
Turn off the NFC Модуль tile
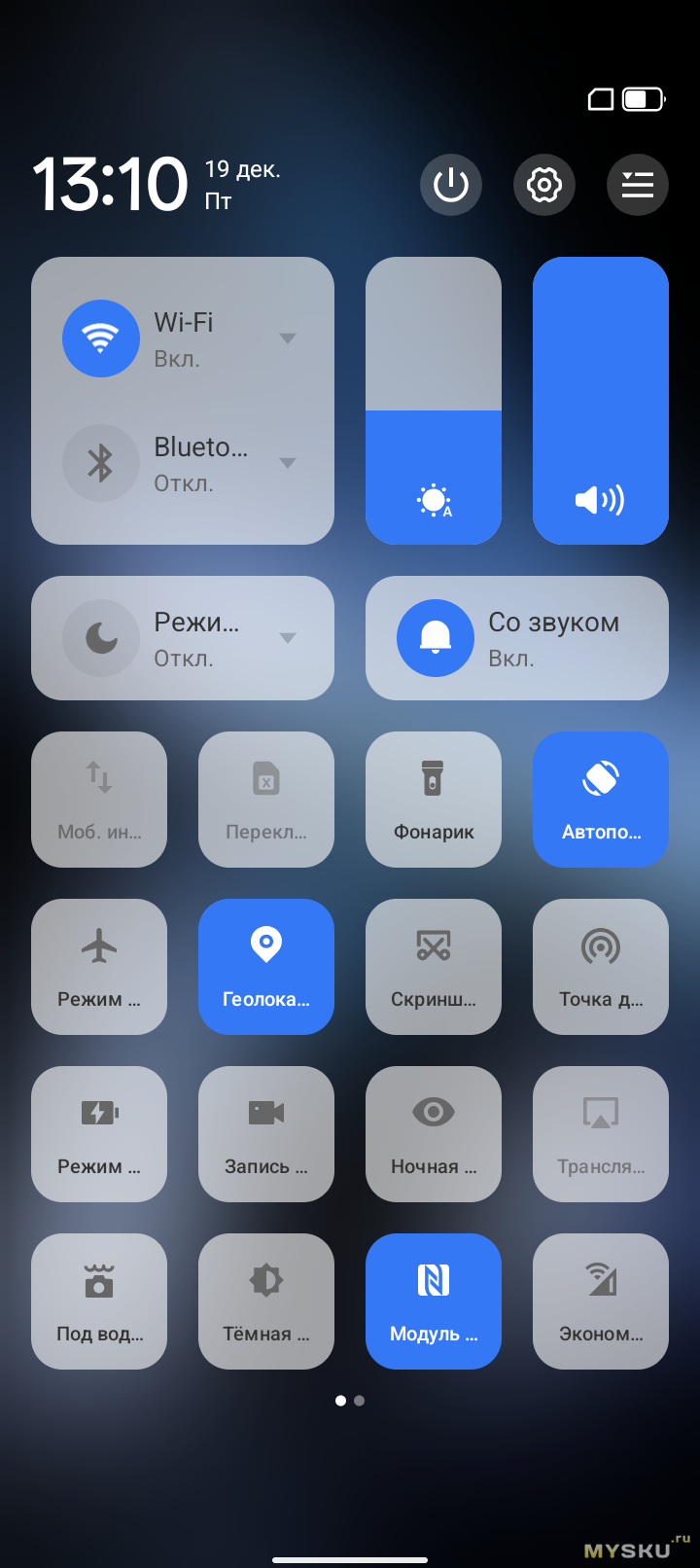point(434,1301)
